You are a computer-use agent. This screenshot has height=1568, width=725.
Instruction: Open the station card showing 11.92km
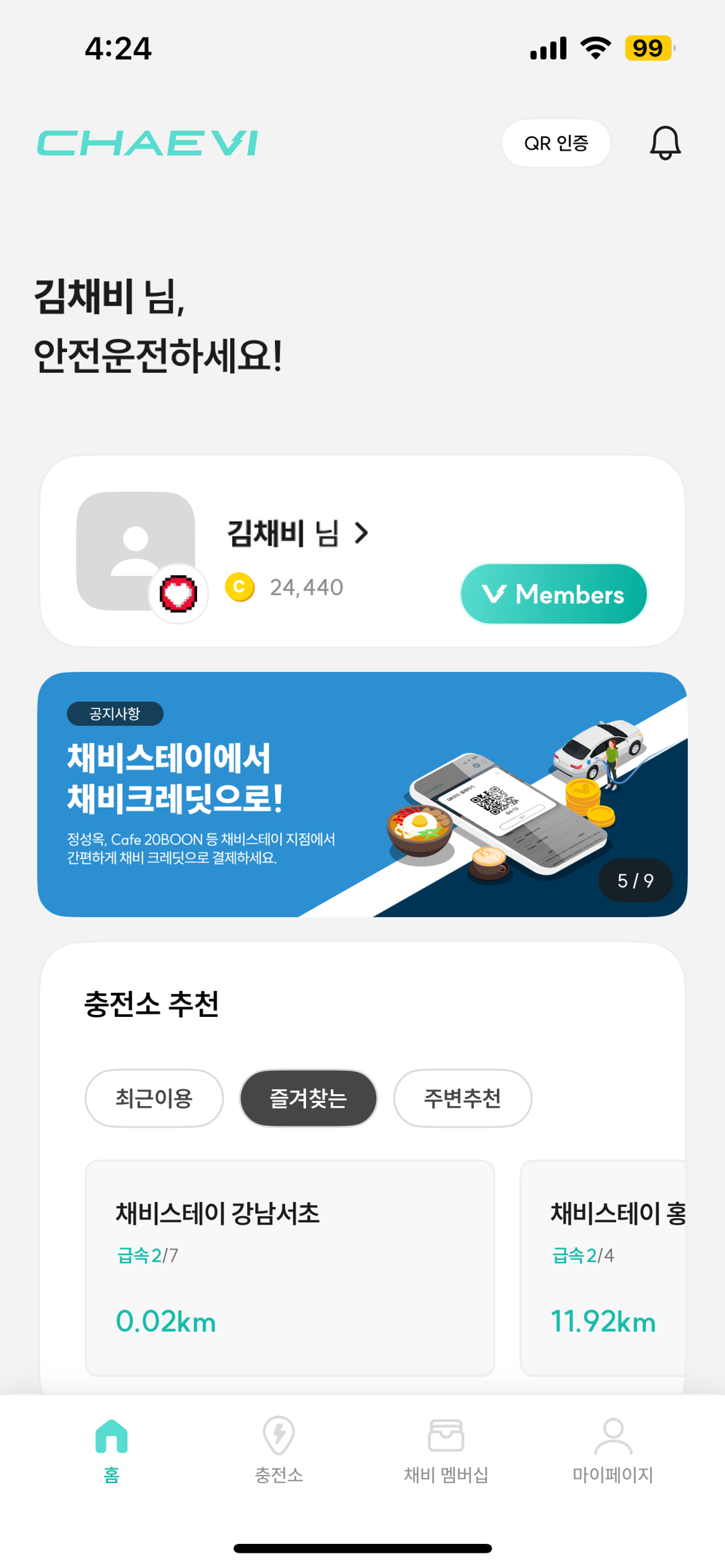[x=603, y=1268]
